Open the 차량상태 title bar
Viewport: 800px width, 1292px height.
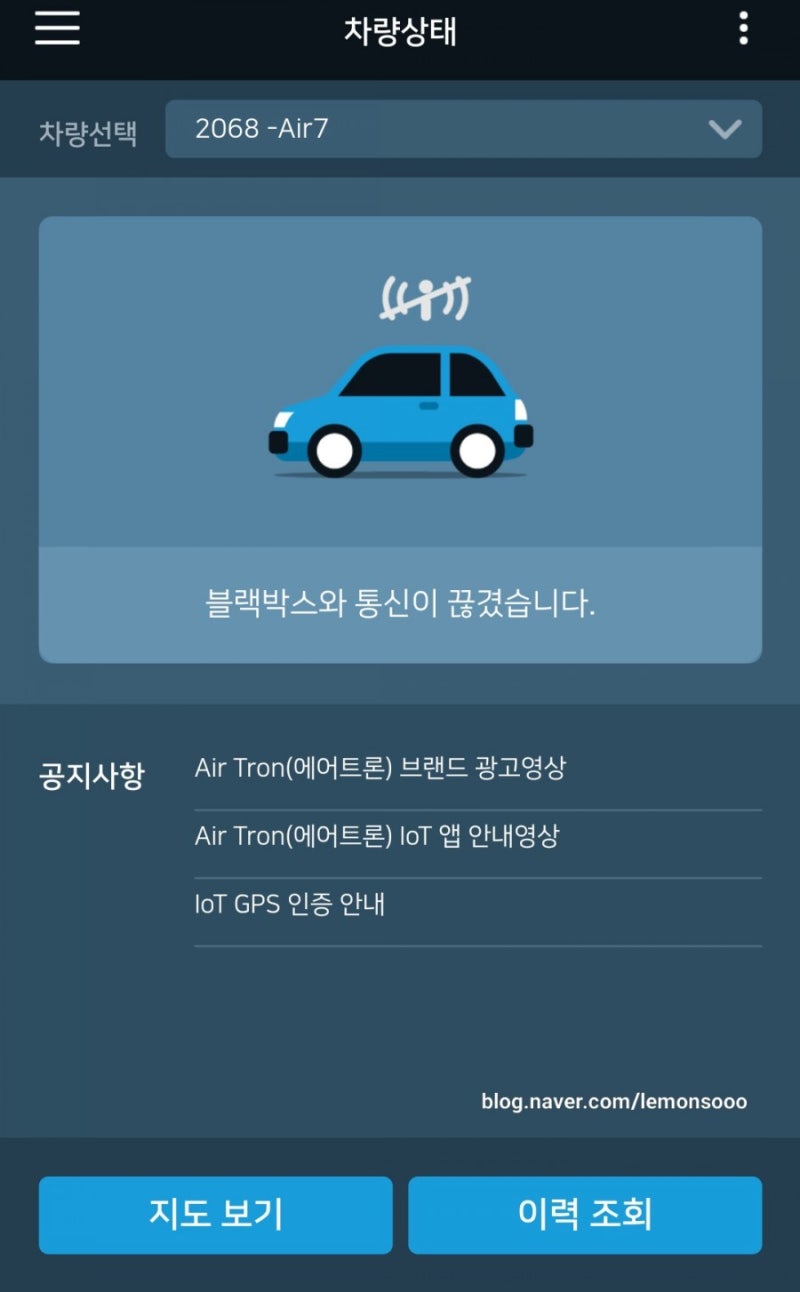pyautogui.click(x=400, y=32)
